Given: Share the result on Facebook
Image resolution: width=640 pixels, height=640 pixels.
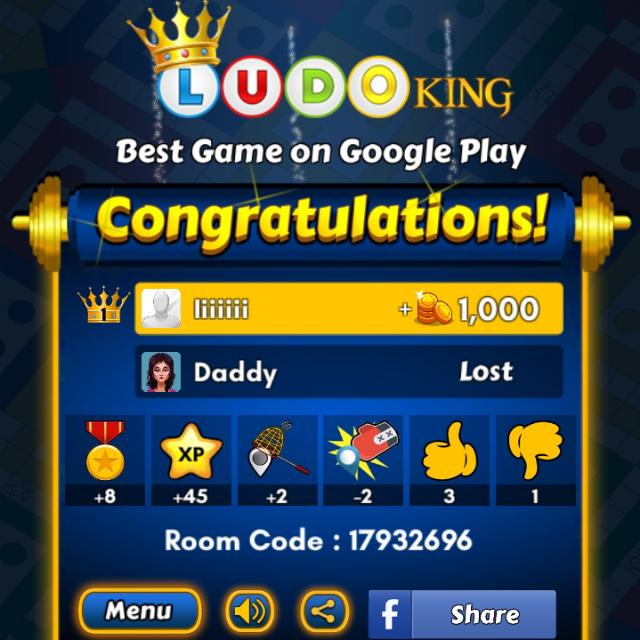Looking at the screenshot, I should click(x=462, y=613).
